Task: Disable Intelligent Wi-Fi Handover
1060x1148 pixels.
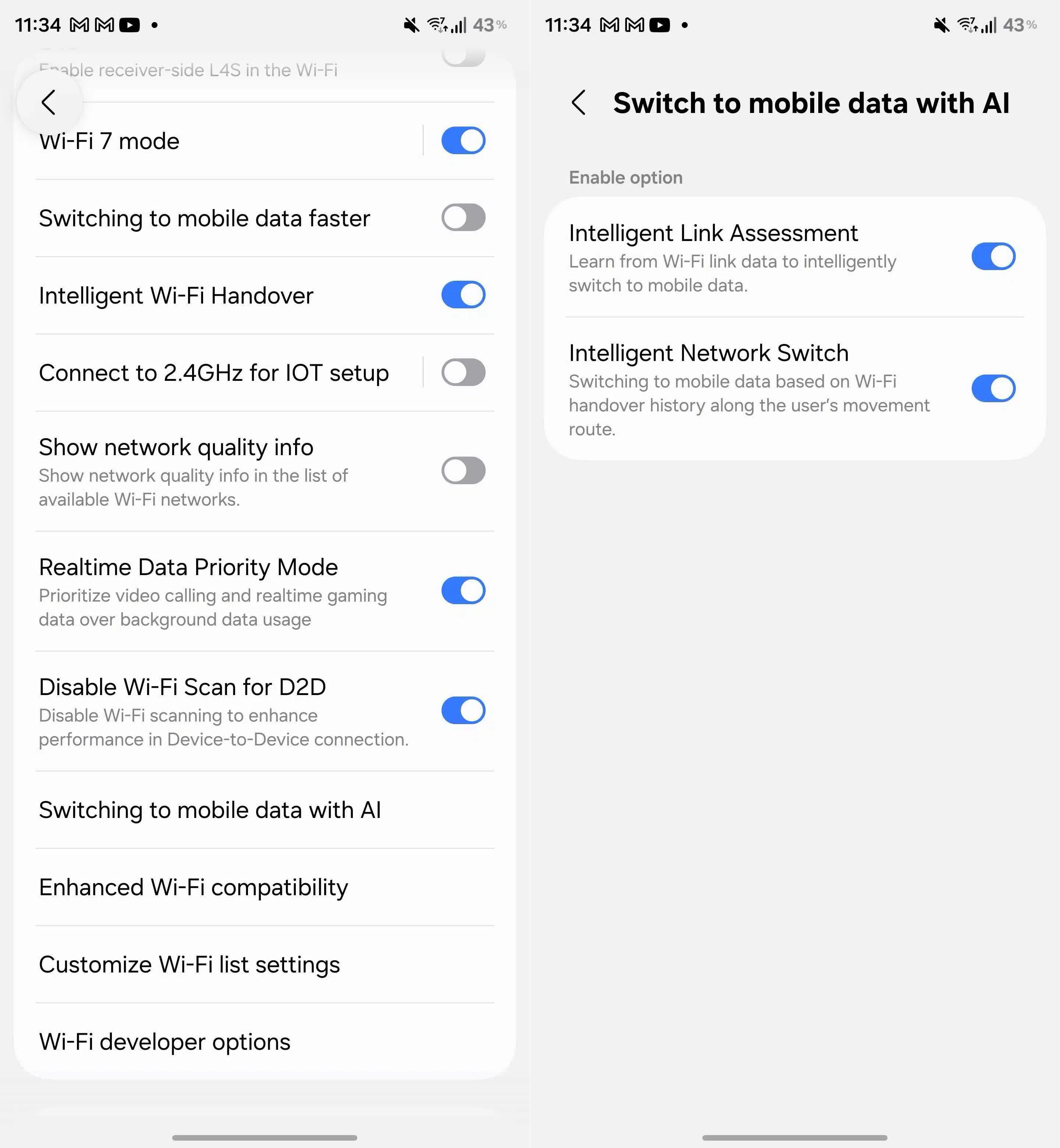Action: pos(463,295)
